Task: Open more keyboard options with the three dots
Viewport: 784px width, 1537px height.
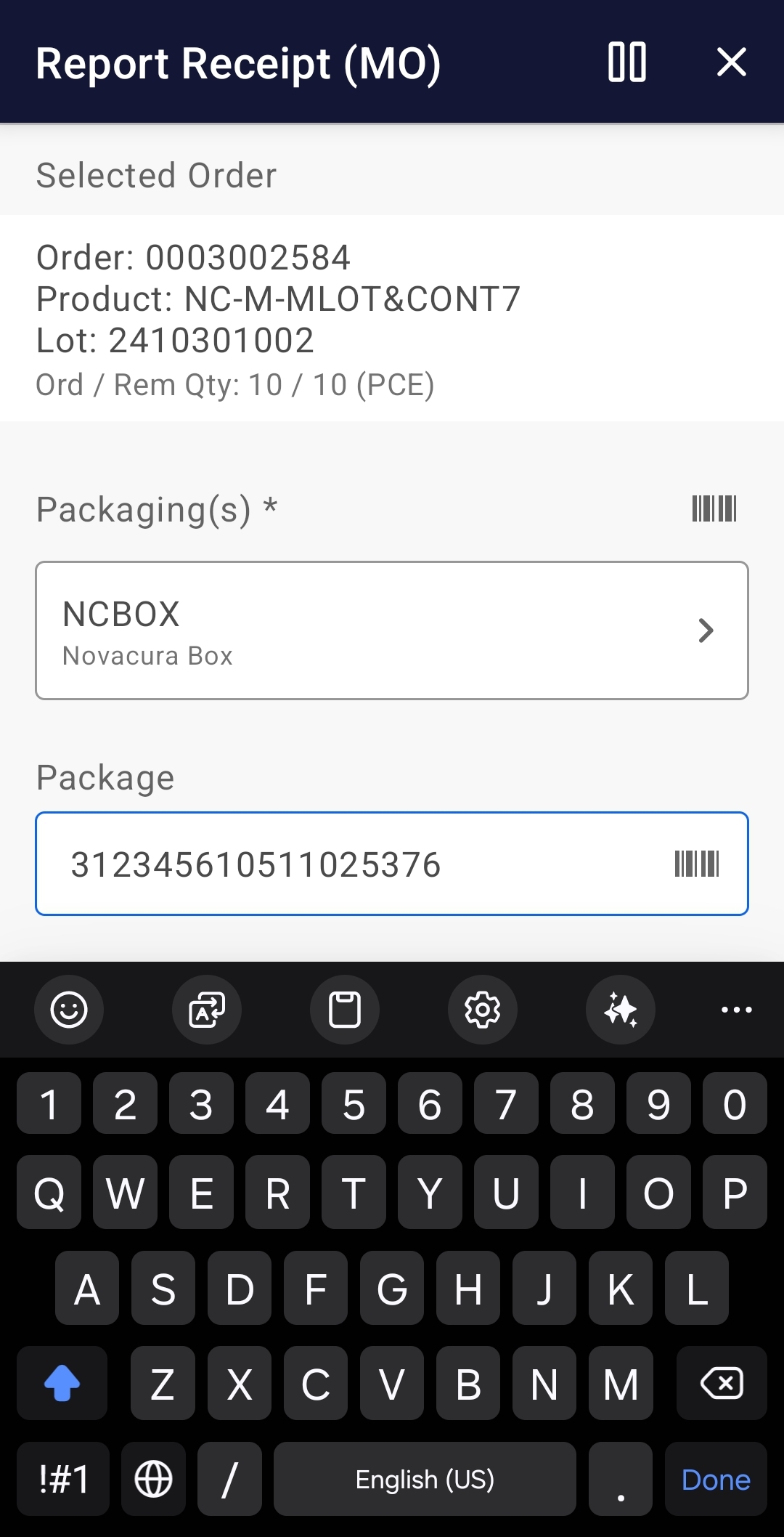Action: click(736, 1010)
